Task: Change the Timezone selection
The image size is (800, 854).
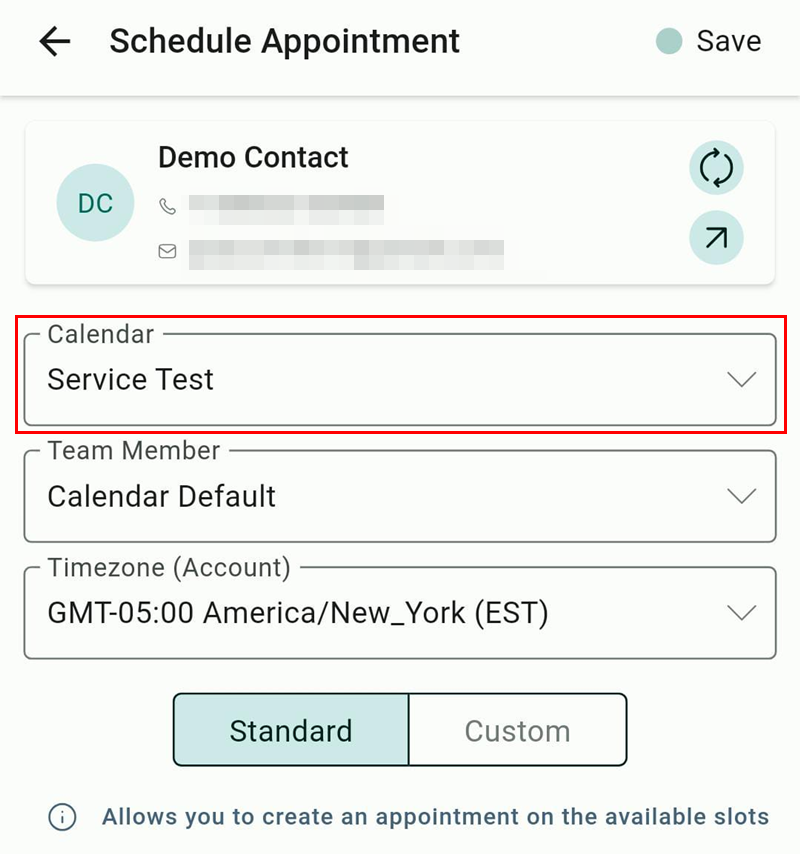Action: point(400,613)
